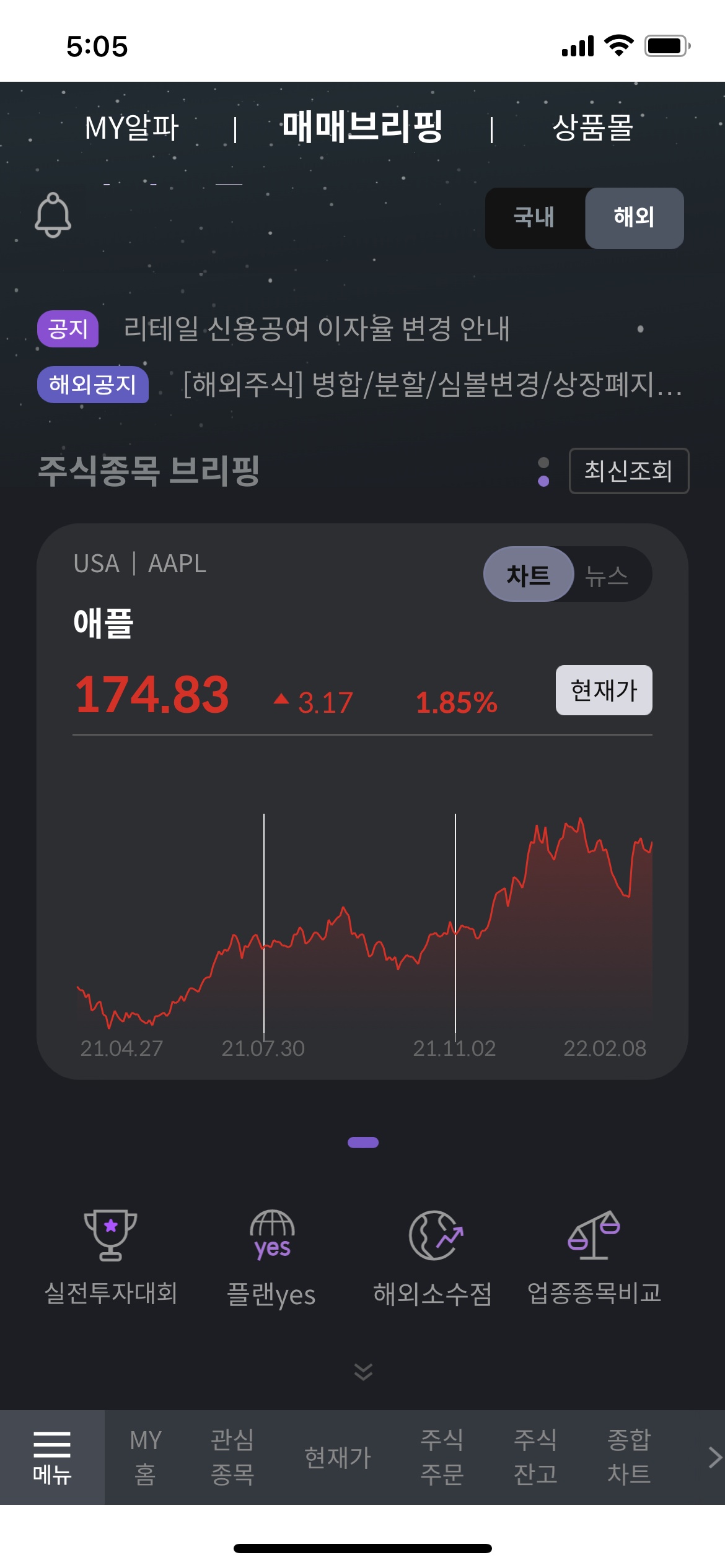Open 해외소수점 shortcut

[x=433, y=1253]
